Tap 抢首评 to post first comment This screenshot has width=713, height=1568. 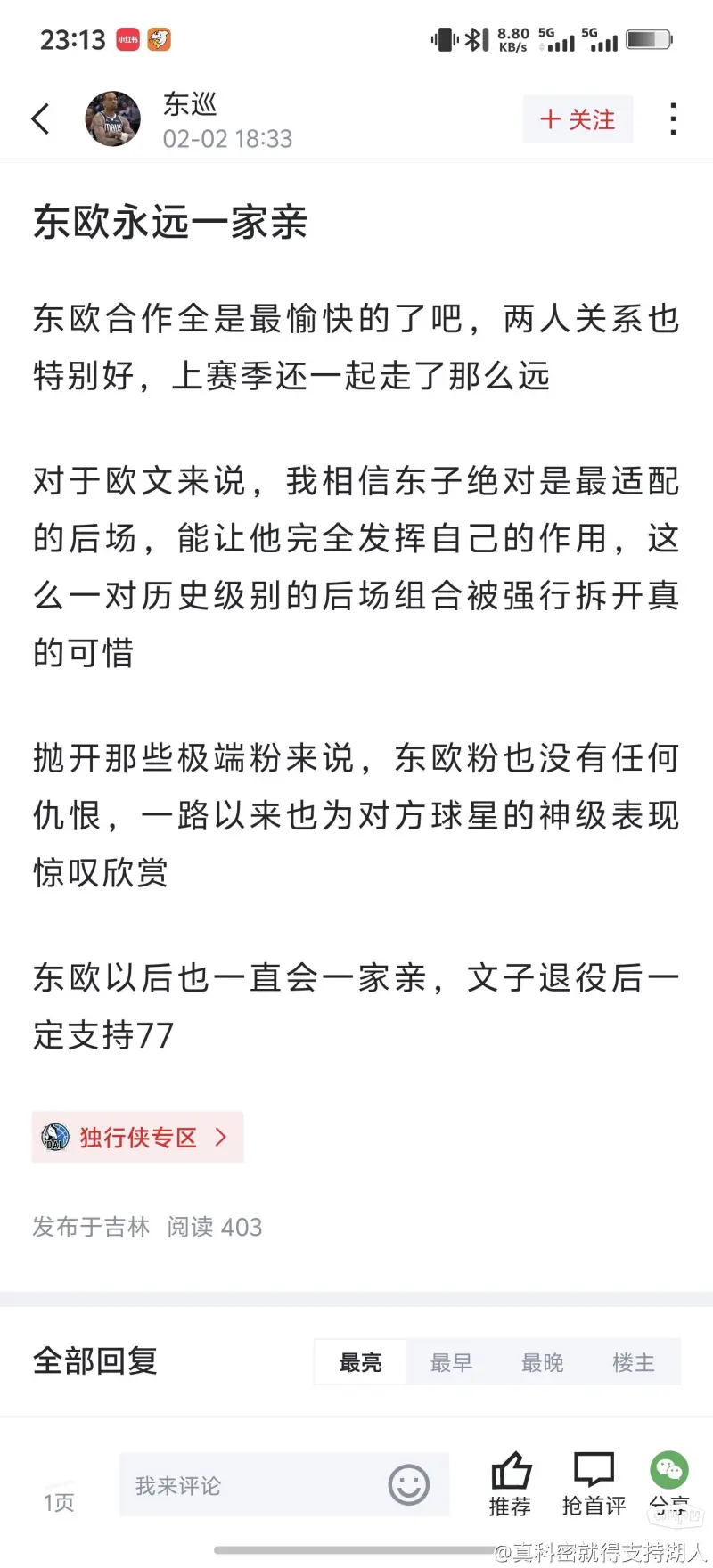594,1483
